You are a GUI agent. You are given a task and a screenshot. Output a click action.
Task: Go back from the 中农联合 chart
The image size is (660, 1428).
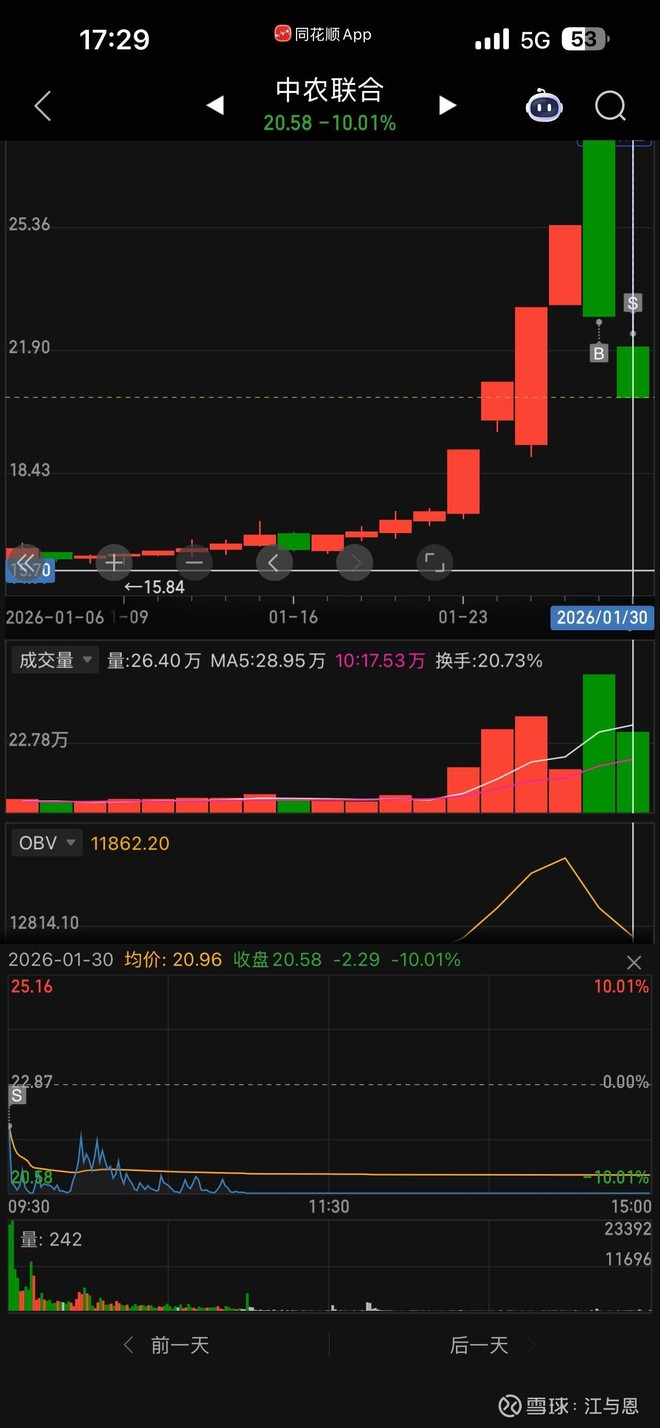[x=42, y=106]
